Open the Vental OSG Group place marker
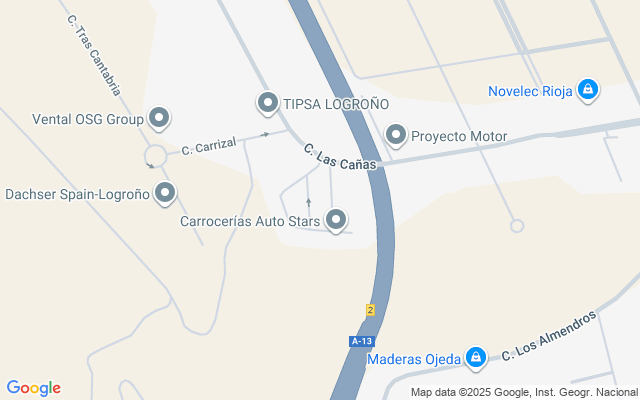 [158, 118]
